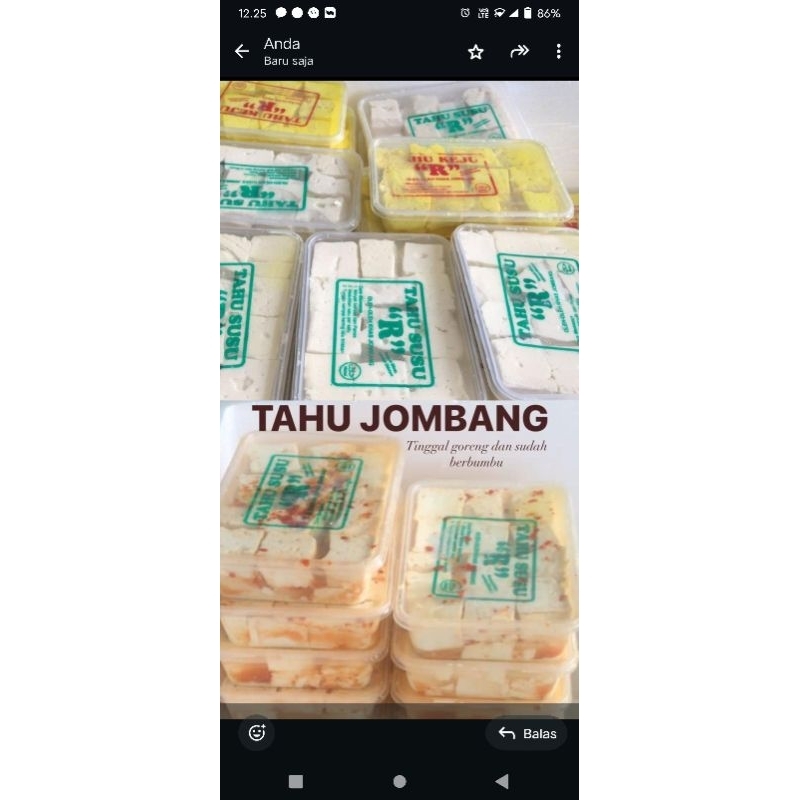The image size is (800, 800).
Task: Tap Balas to reply to this image
Action: pos(527,733)
